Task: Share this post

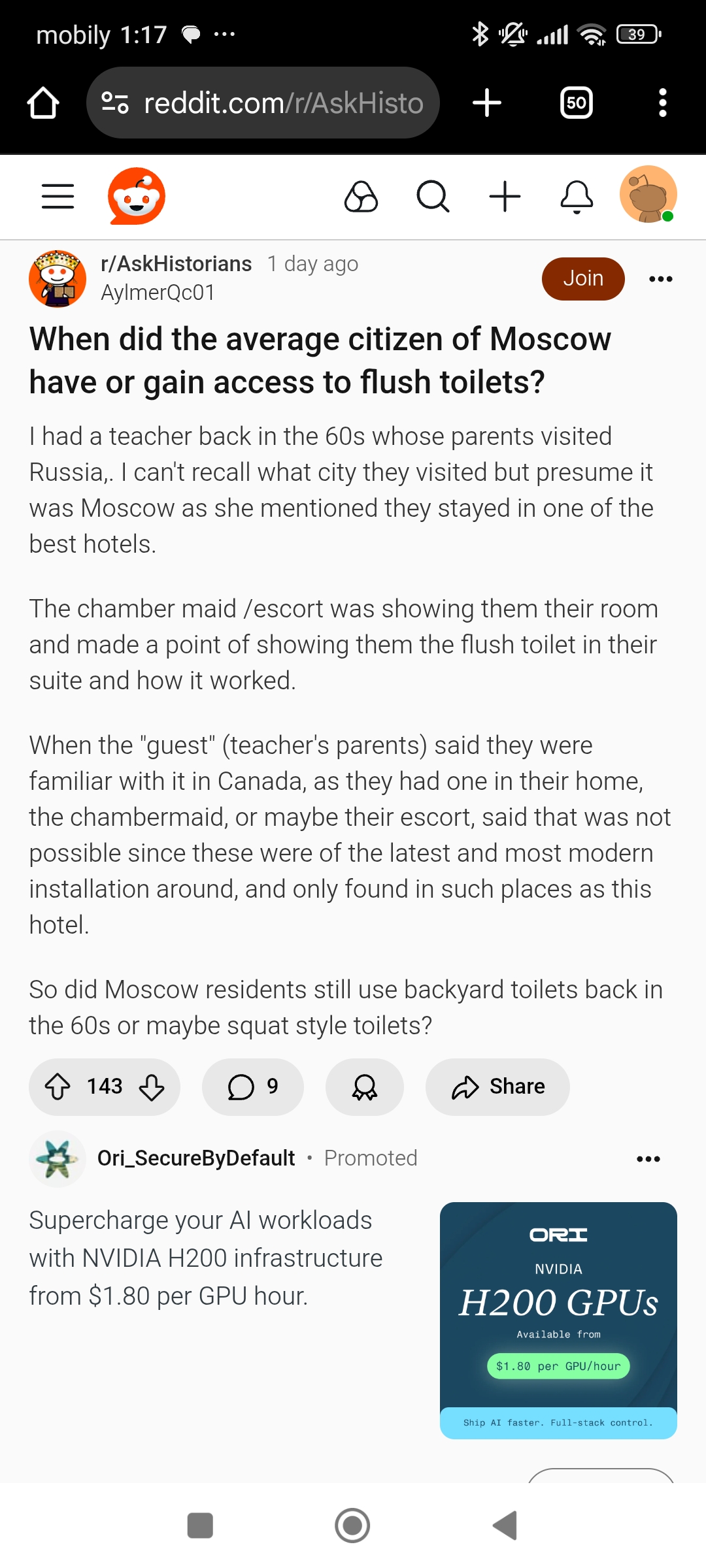Action: coord(497,1087)
